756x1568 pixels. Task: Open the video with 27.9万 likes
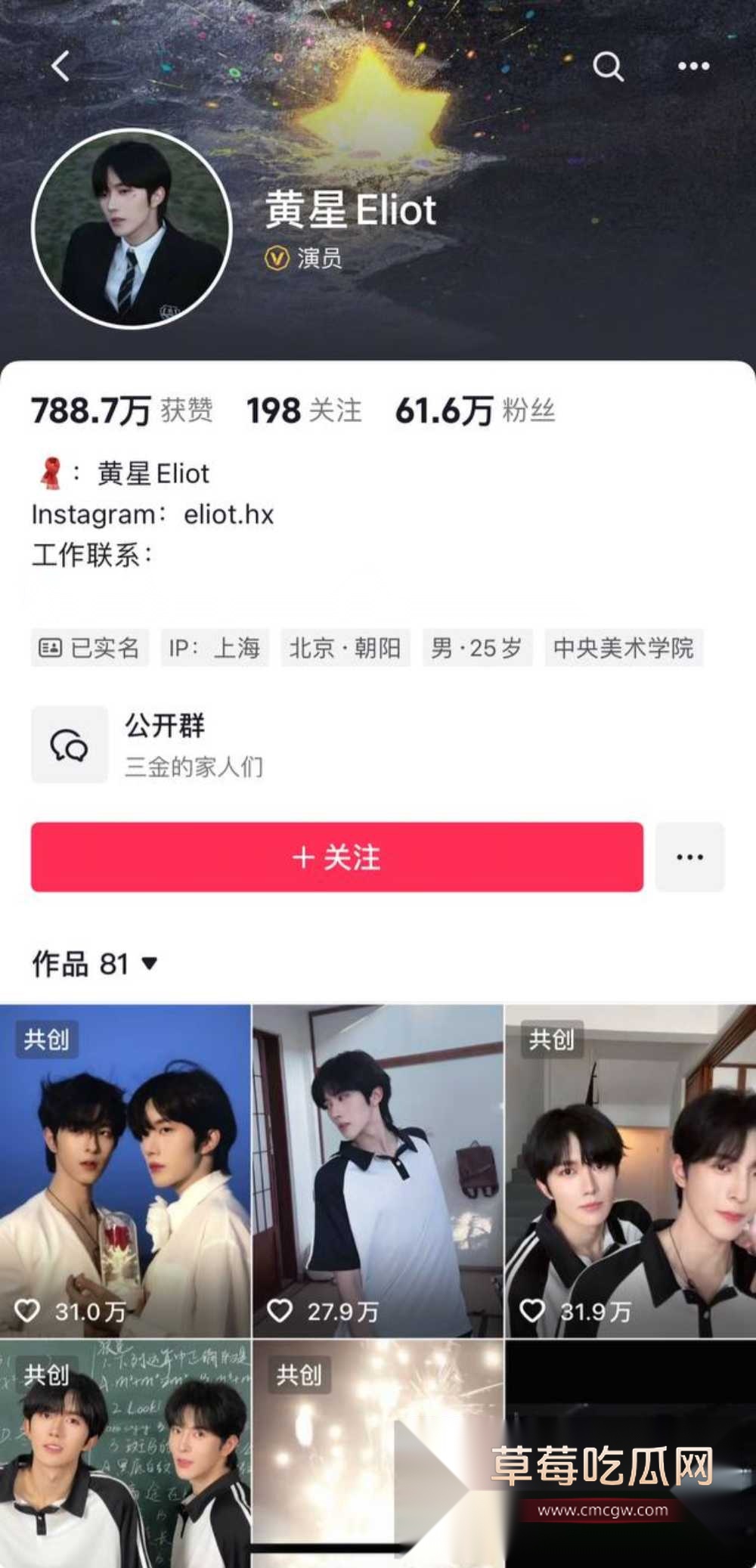[x=377, y=1170]
